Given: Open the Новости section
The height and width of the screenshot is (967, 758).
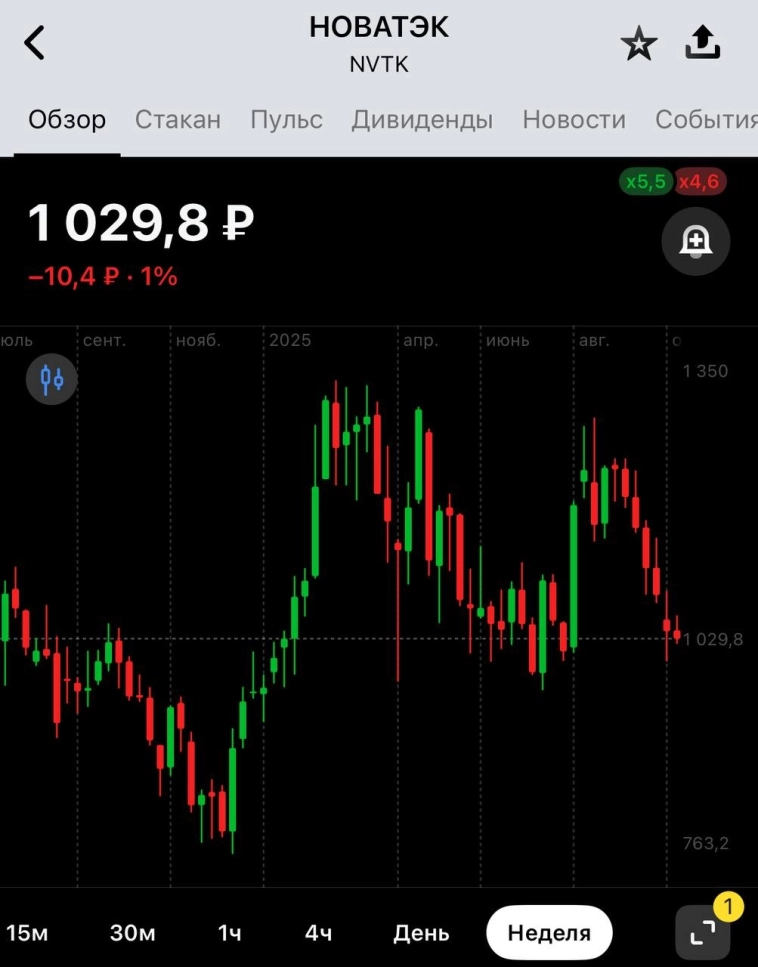Looking at the screenshot, I should [x=573, y=119].
